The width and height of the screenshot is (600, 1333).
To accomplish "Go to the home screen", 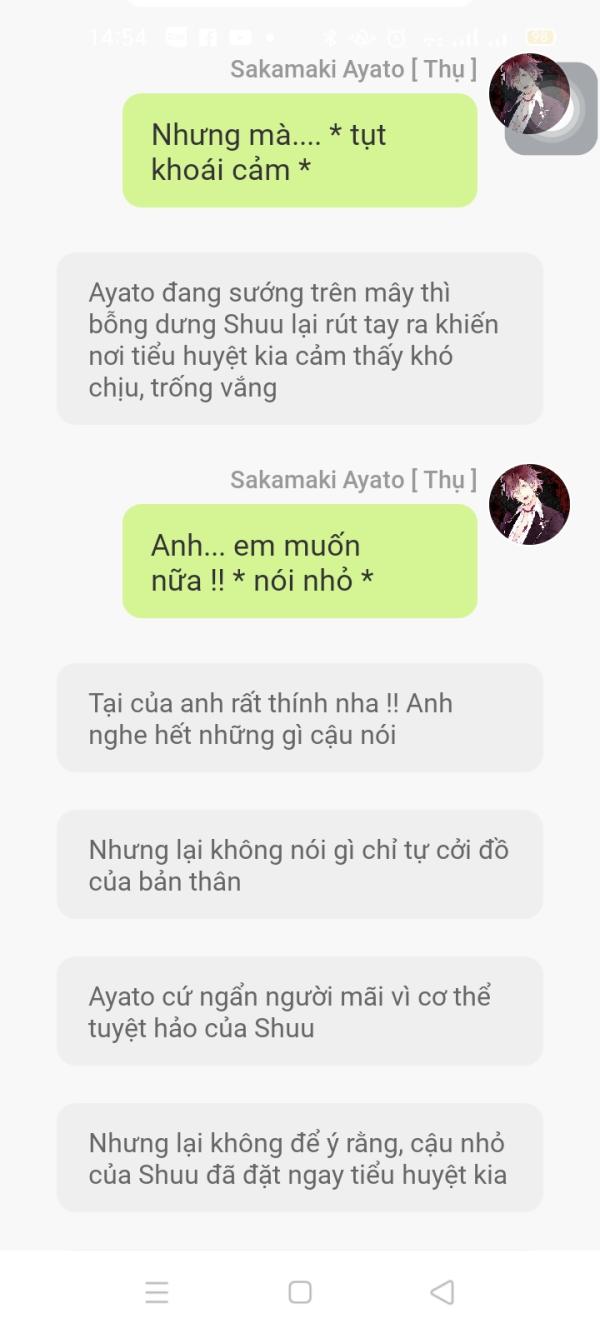I will (x=300, y=1291).
